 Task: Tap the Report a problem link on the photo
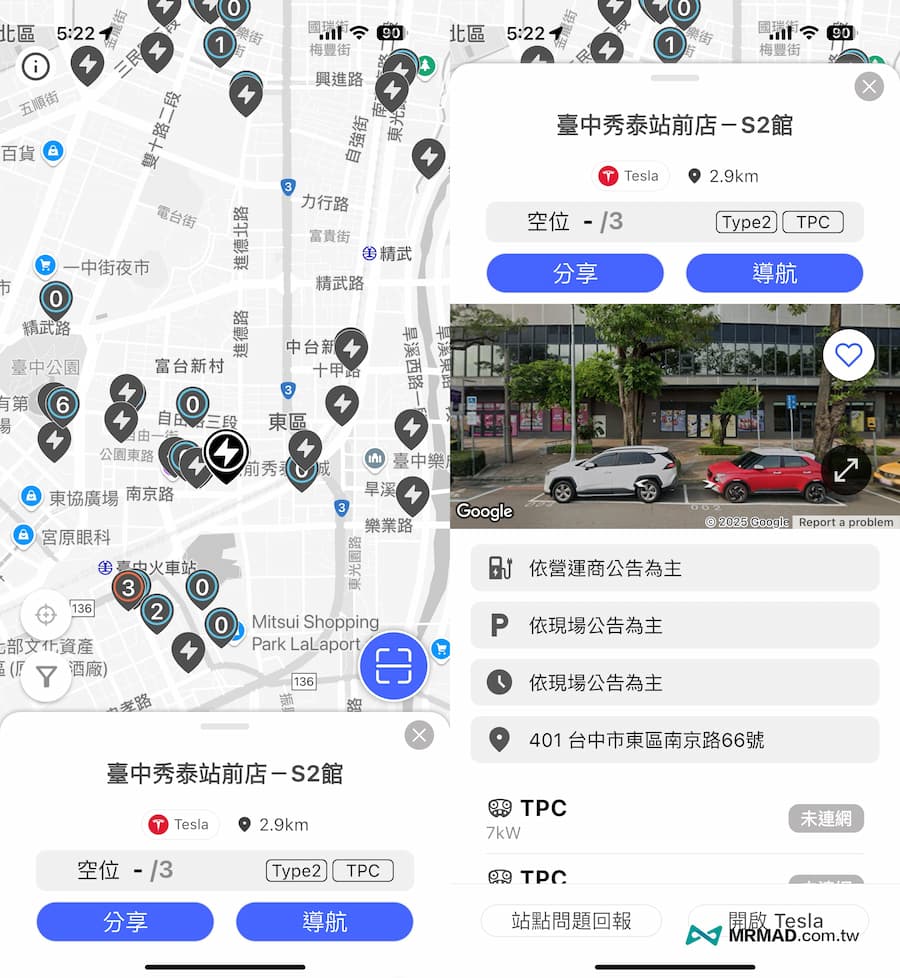[x=846, y=522]
